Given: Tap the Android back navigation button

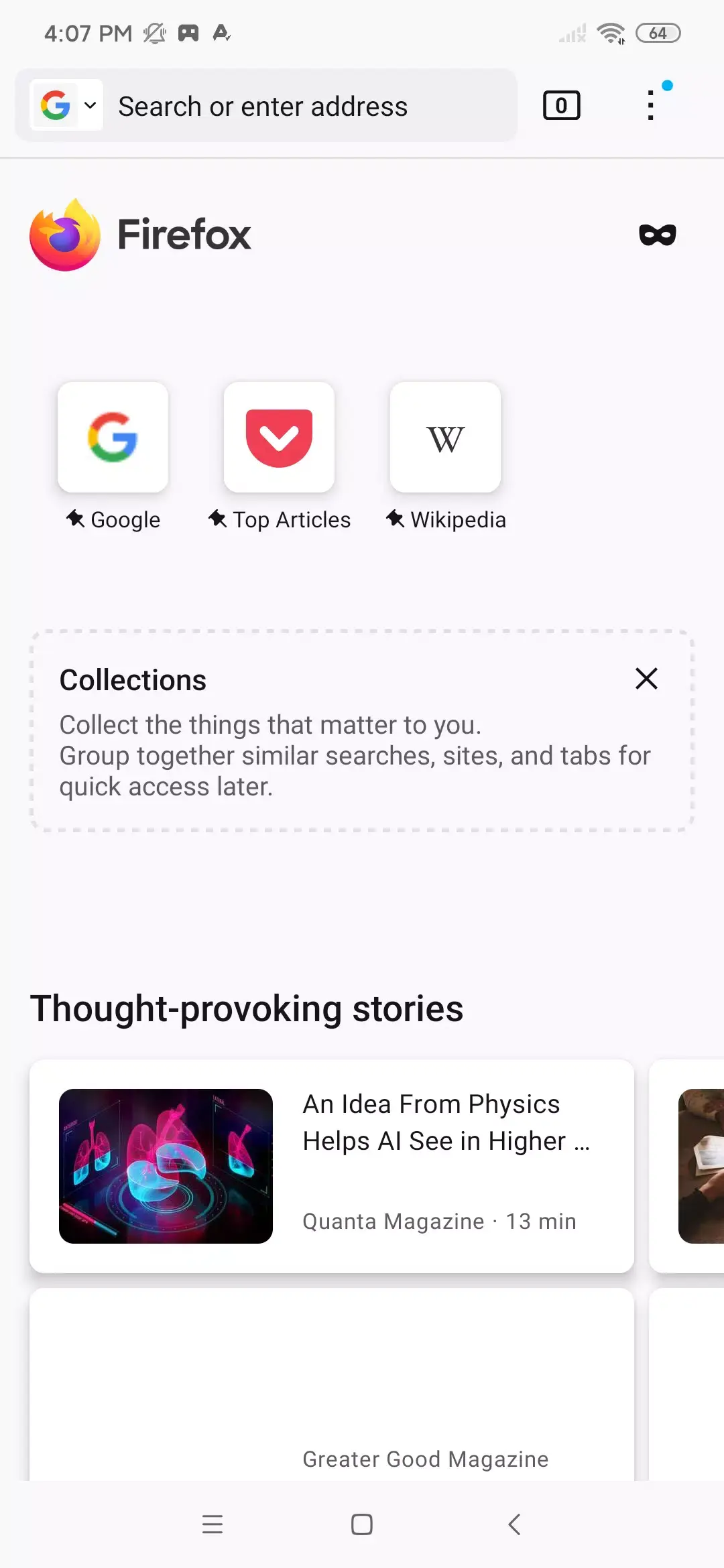Looking at the screenshot, I should (x=514, y=1524).
